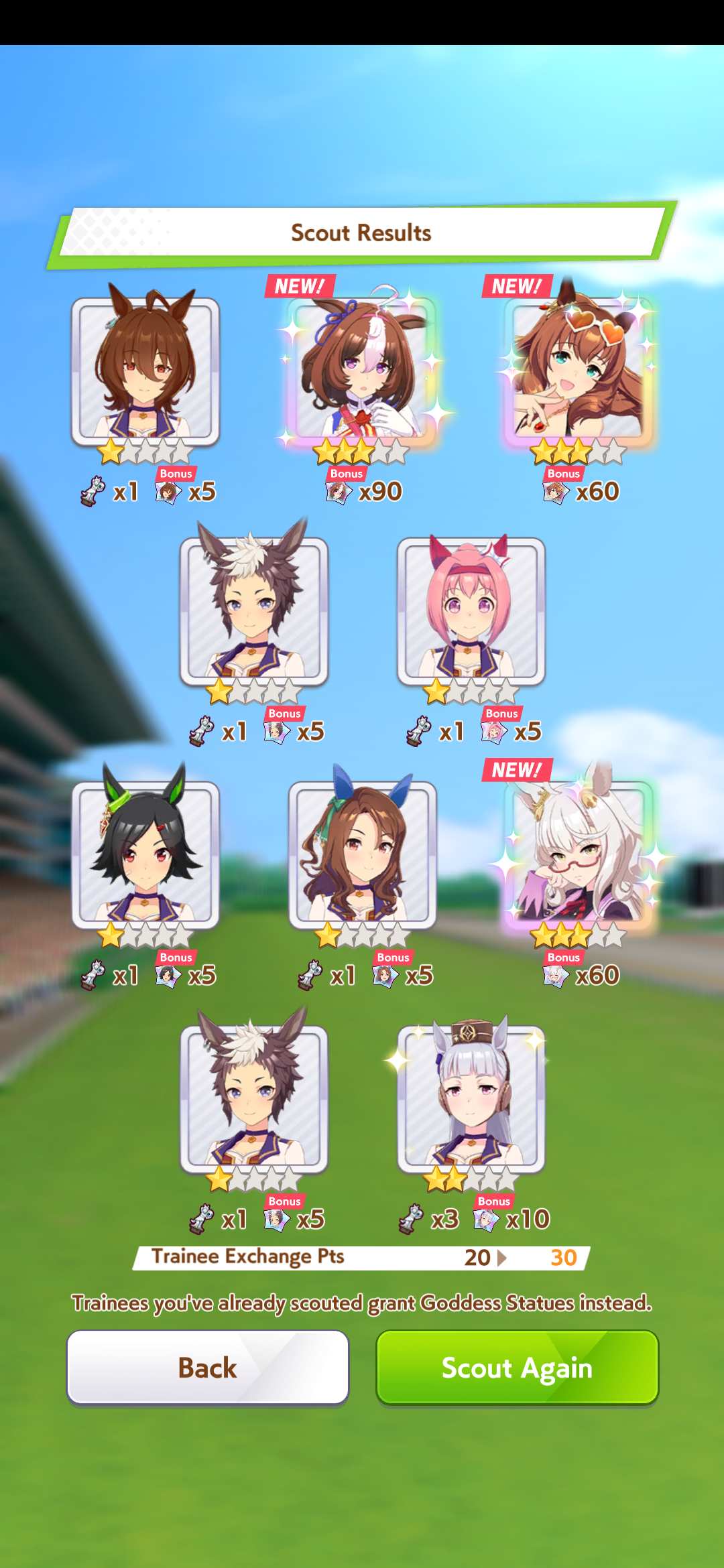Go back using the Back button
Image resolution: width=724 pixels, height=1568 pixels.
pyautogui.click(x=208, y=1367)
